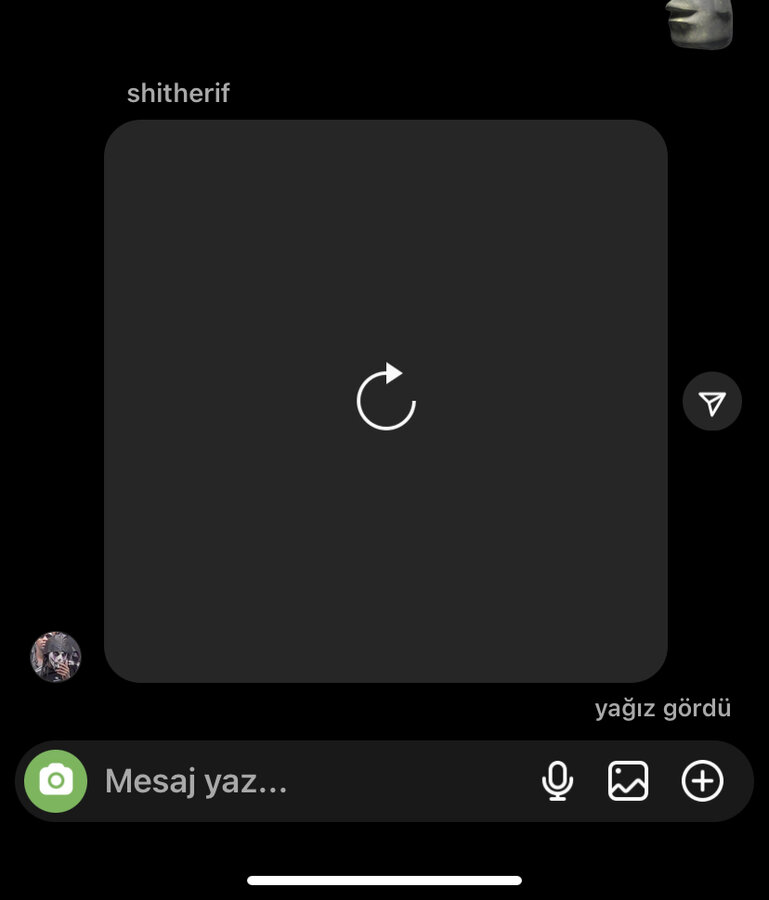Viewport: 769px width, 900px height.
Task: Open the plus attachments menu
Action: click(x=702, y=781)
